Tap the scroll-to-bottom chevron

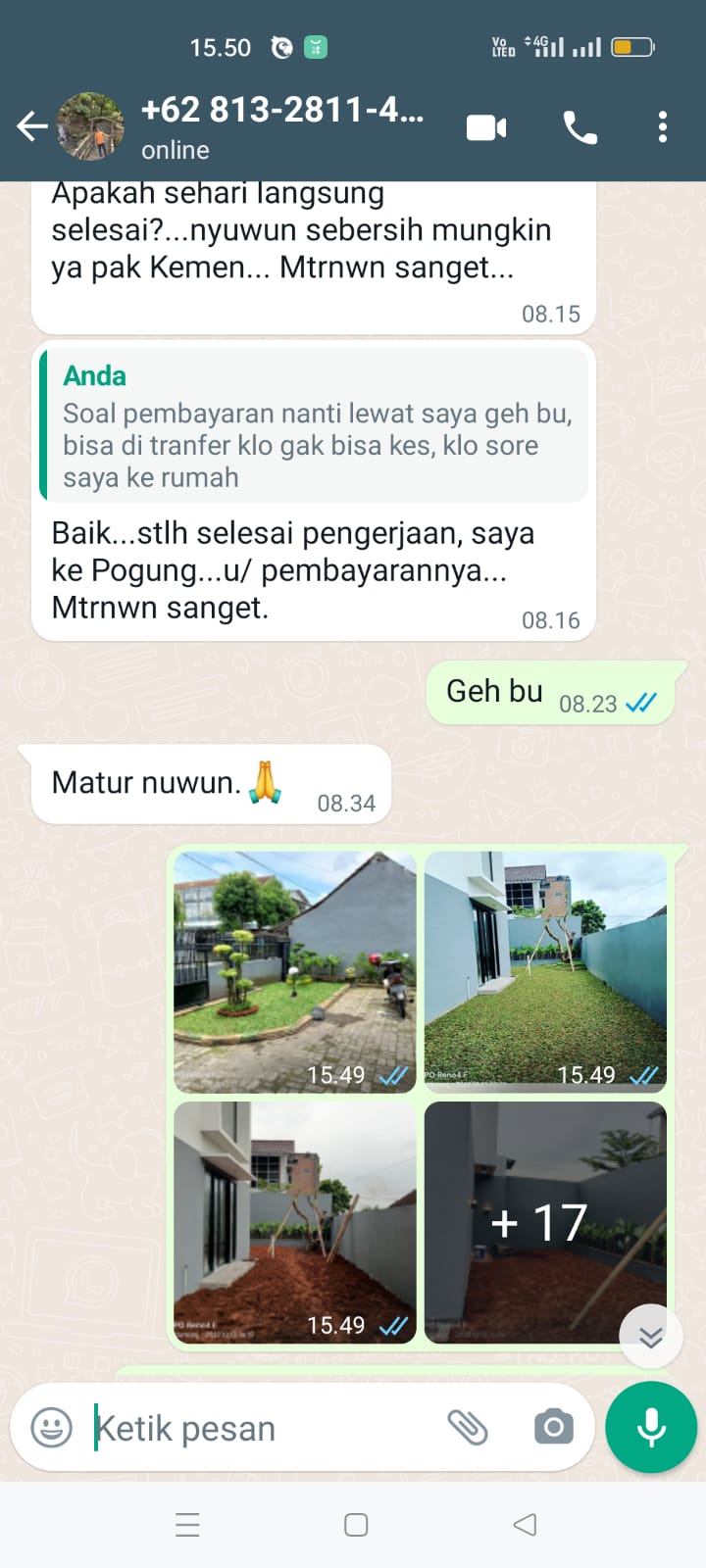point(650,1335)
